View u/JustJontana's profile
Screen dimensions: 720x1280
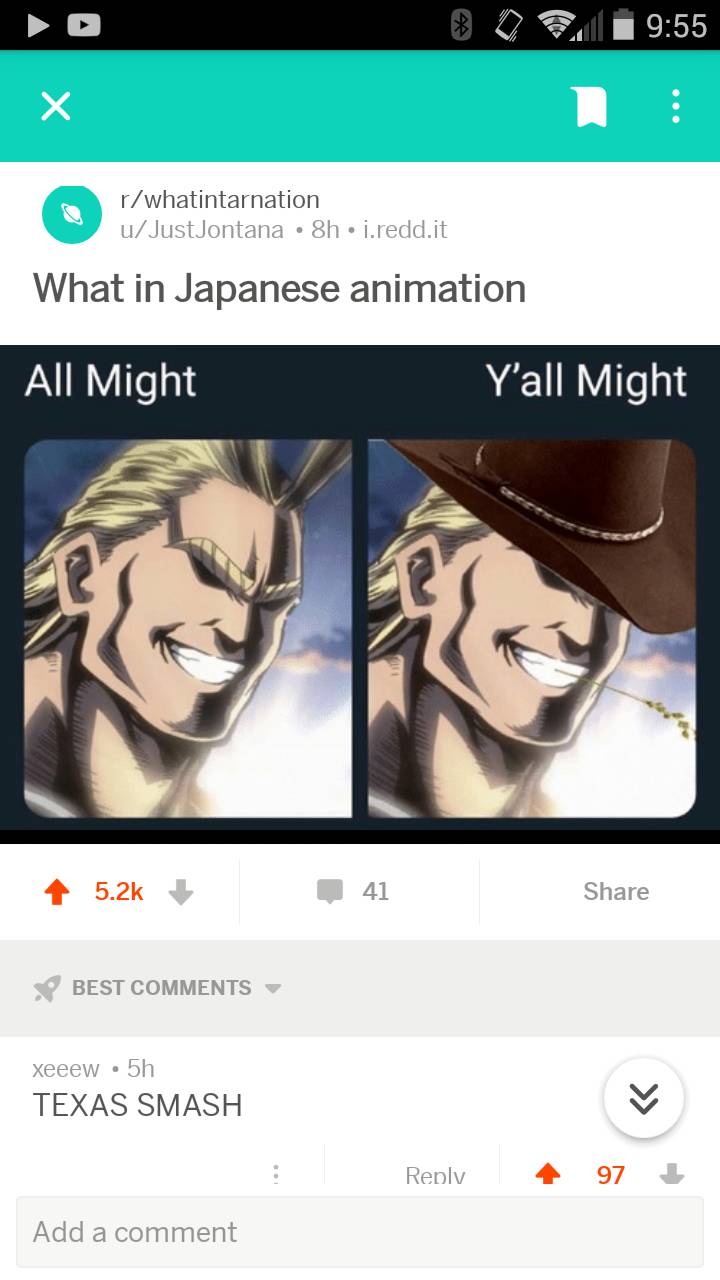click(201, 230)
